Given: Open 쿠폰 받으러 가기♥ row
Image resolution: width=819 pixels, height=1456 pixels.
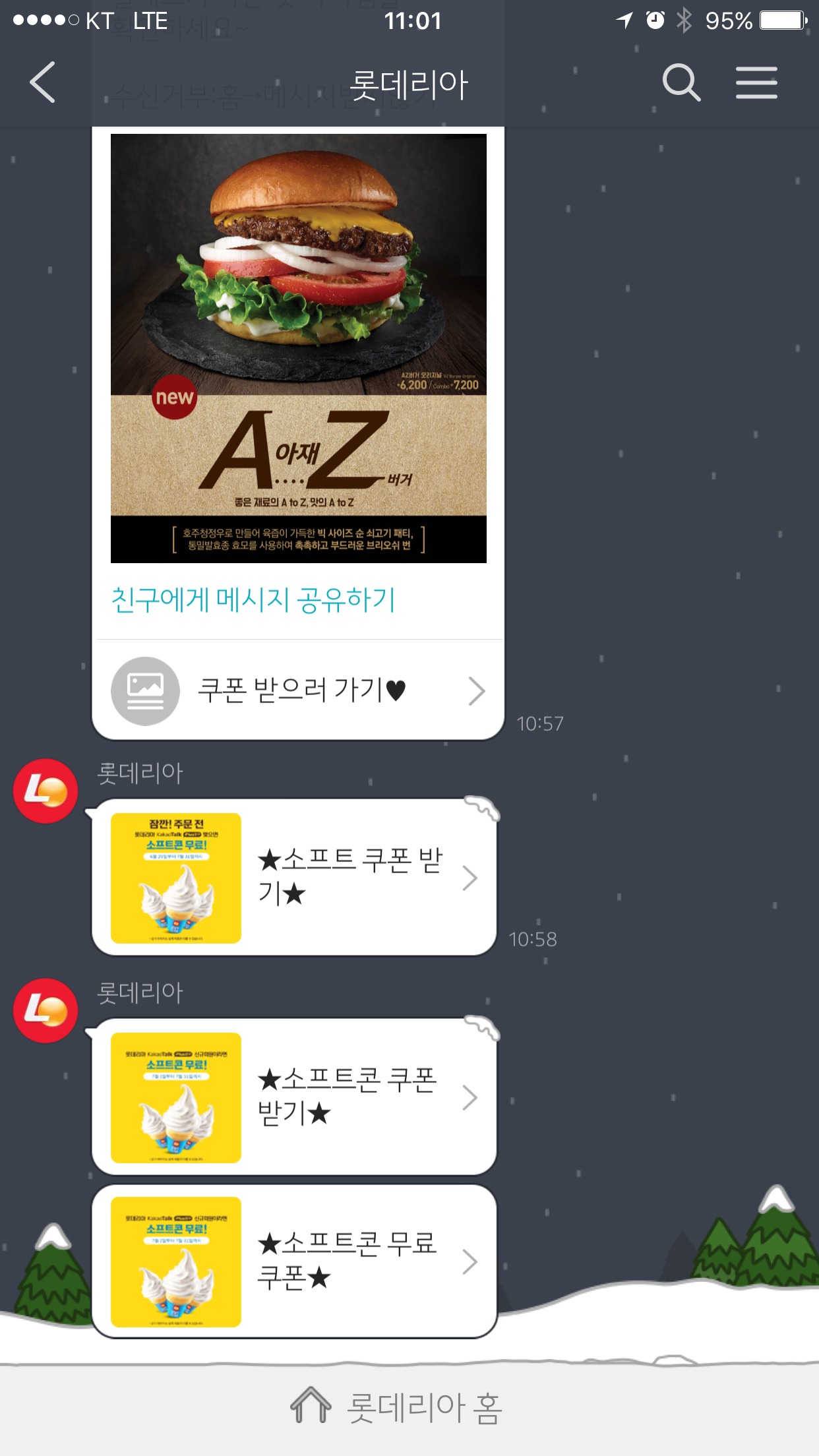Looking at the screenshot, I should tap(298, 691).
